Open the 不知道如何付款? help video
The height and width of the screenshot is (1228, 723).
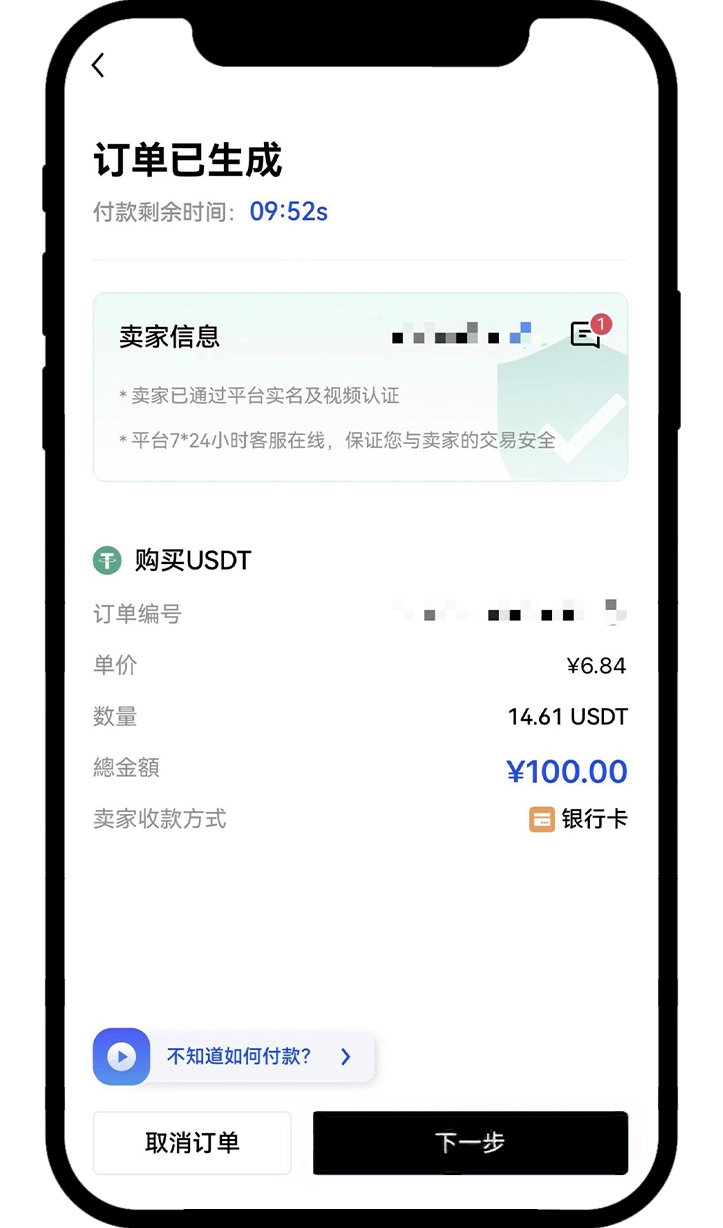[x=235, y=1056]
